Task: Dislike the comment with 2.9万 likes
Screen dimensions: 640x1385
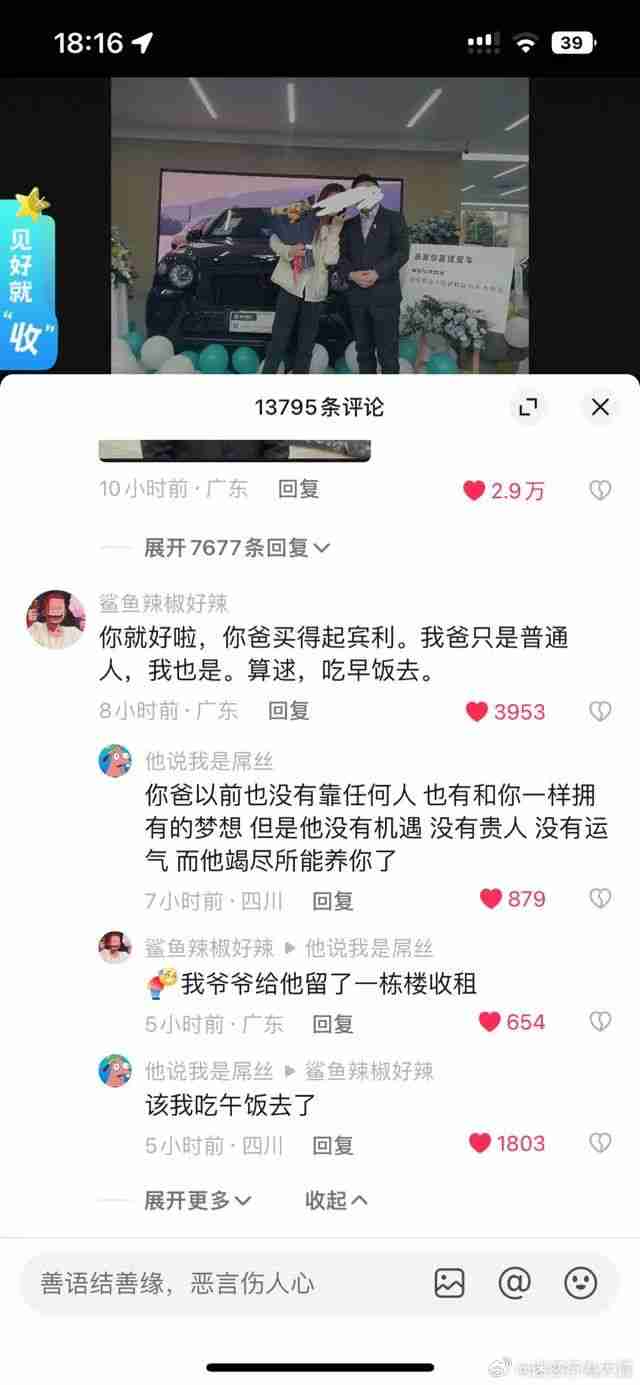Action: (599, 490)
